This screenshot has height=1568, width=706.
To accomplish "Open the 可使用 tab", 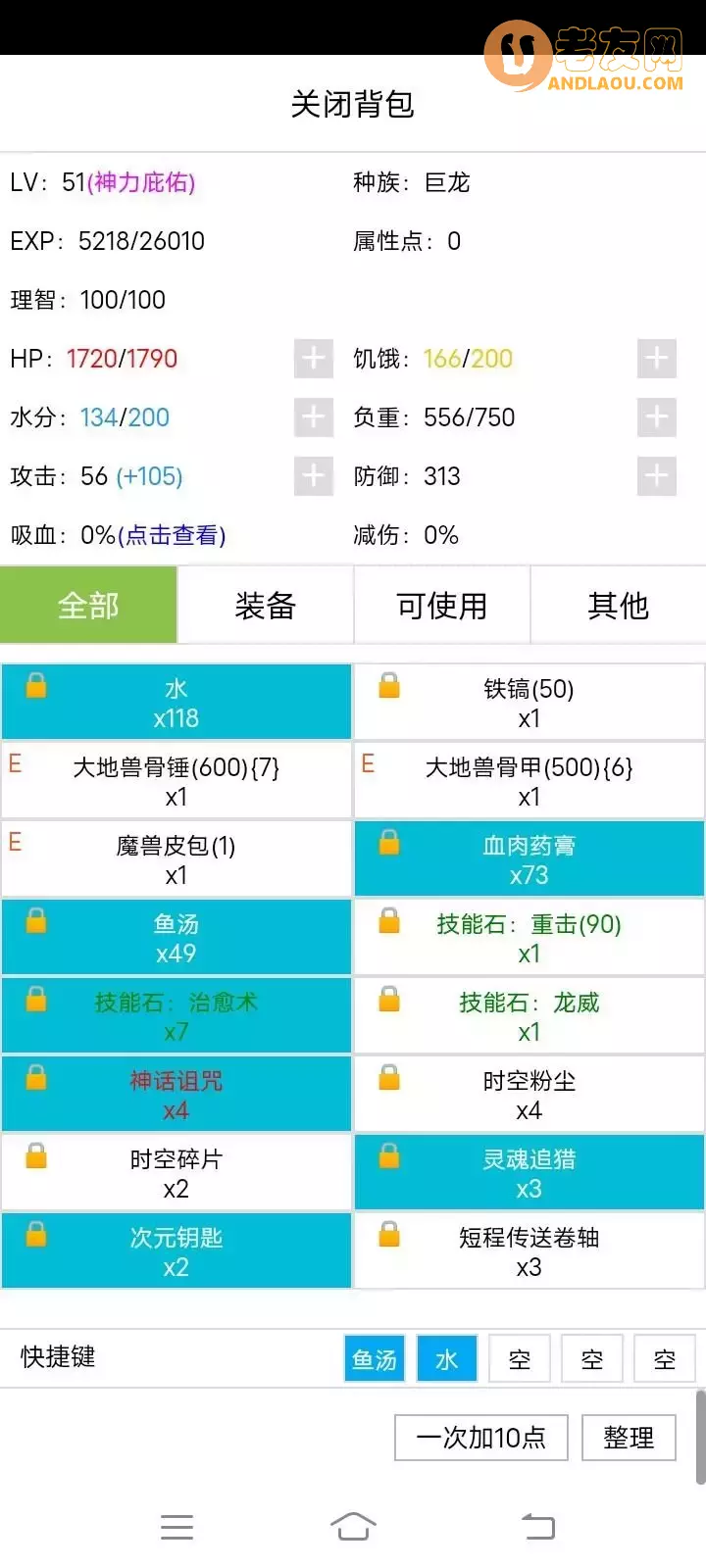I will click(x=441, y=605).
